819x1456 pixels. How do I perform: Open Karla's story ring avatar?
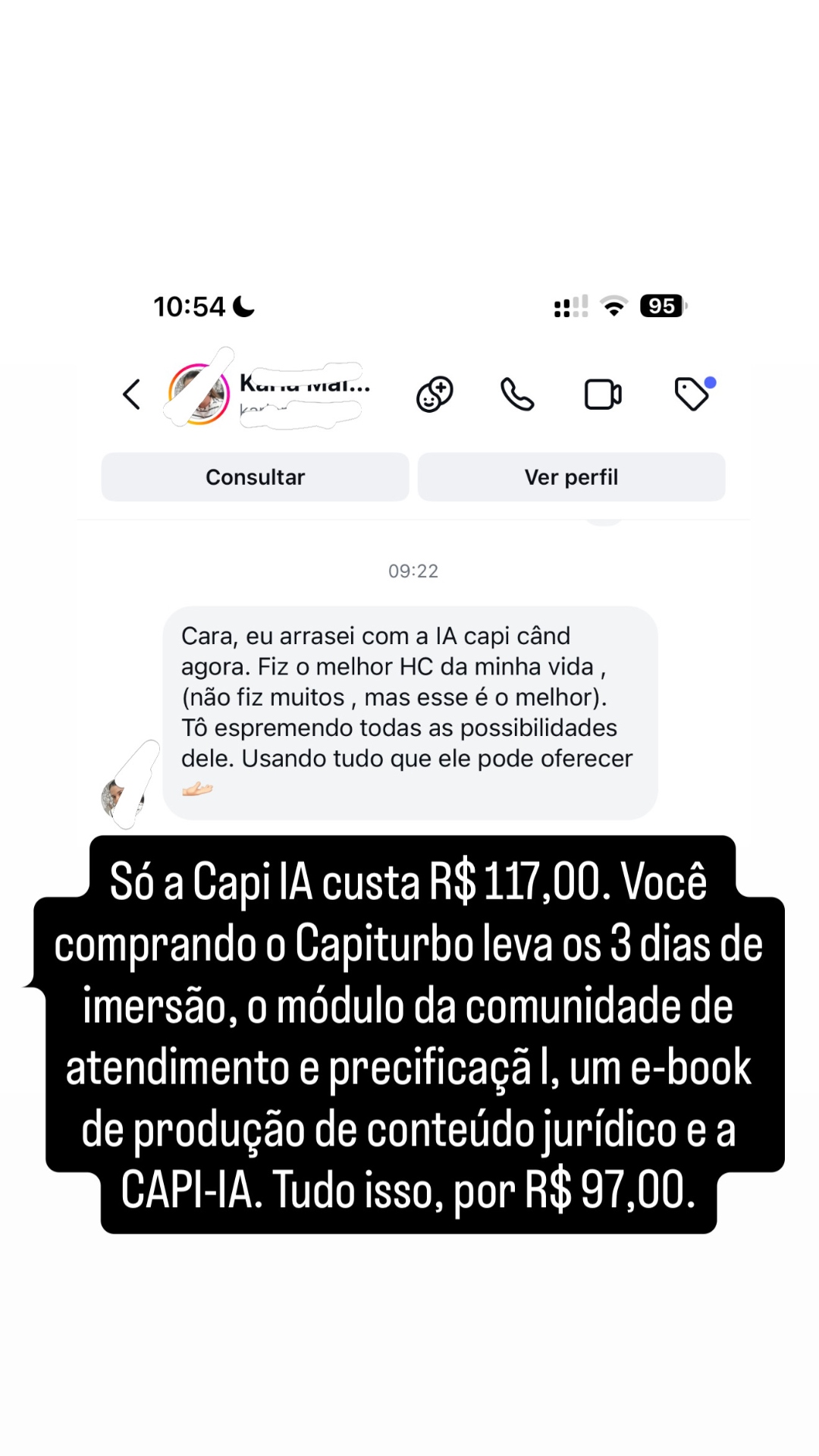(x=199, y=395)
